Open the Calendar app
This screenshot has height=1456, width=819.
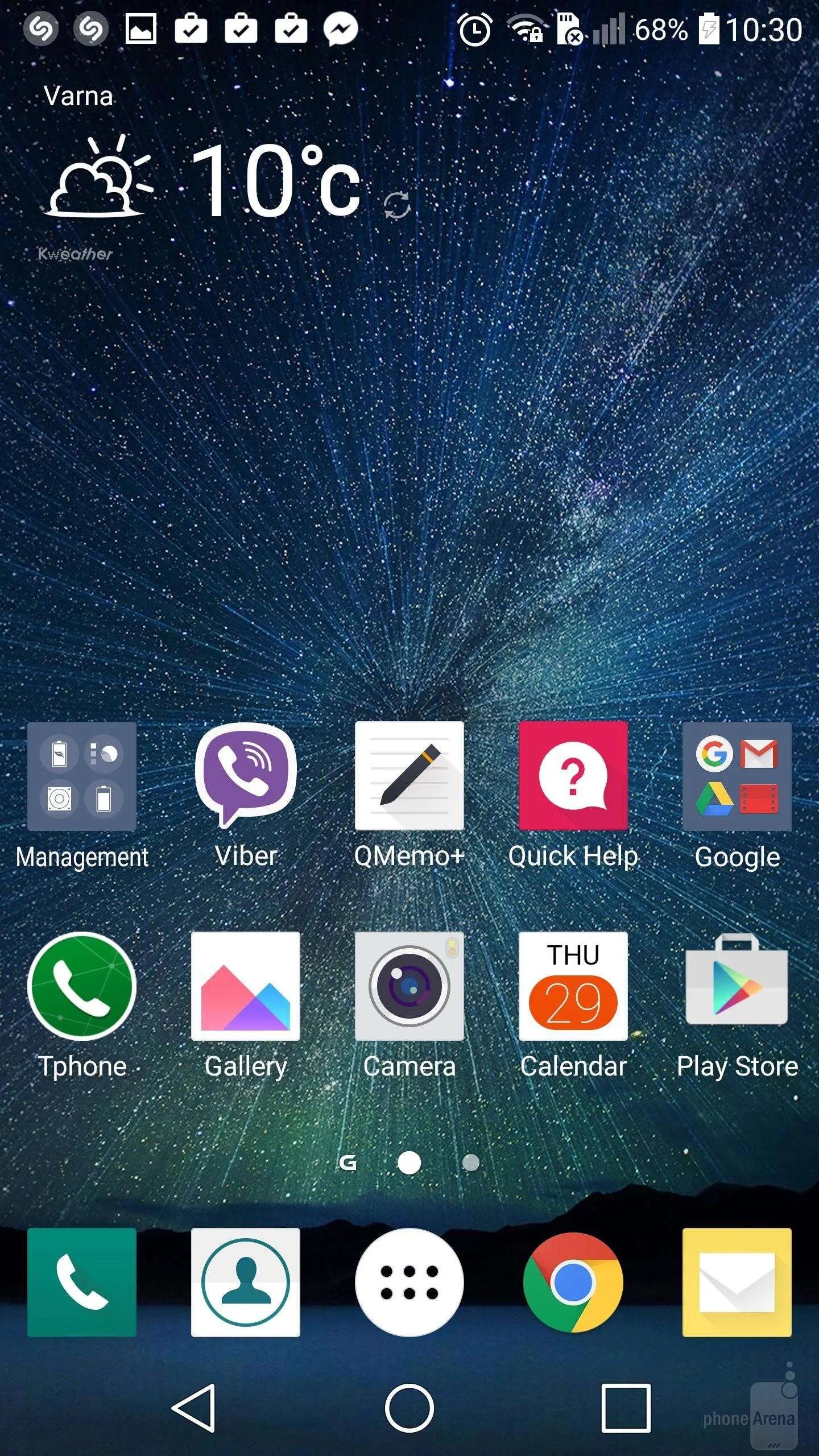[x=573, y=986]
